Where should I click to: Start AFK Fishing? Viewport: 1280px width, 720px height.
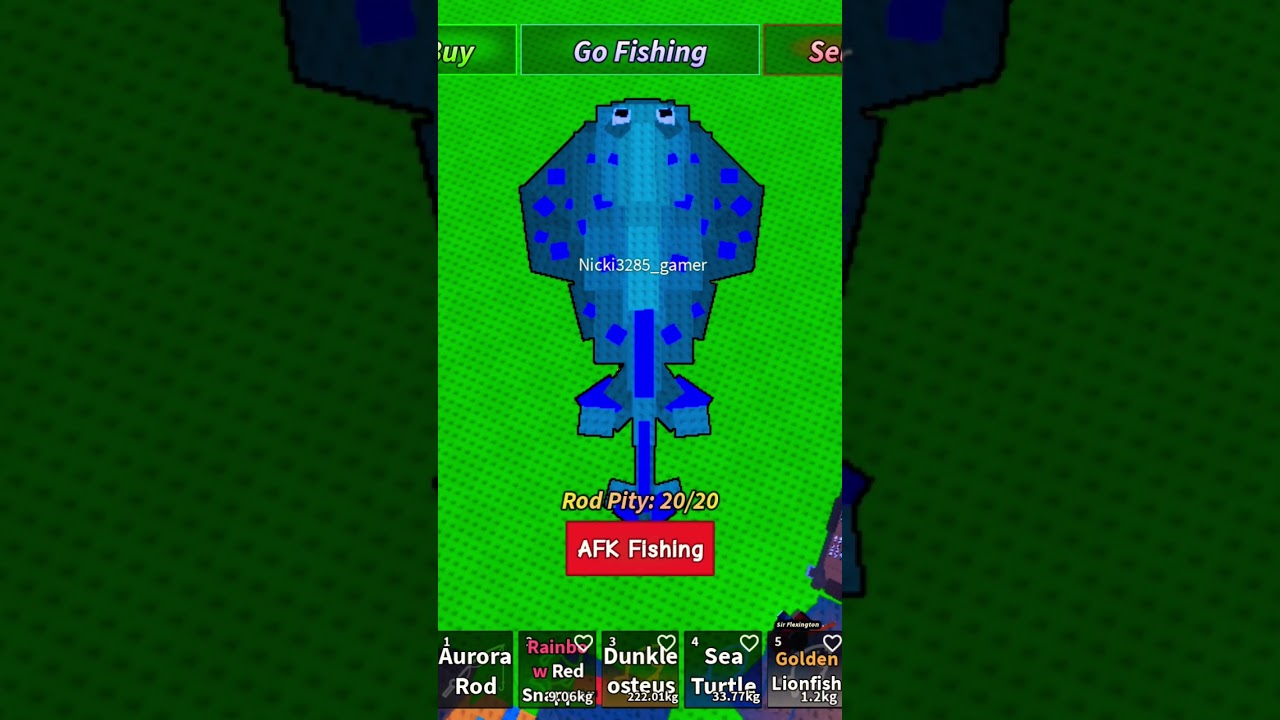click(640, 549)
